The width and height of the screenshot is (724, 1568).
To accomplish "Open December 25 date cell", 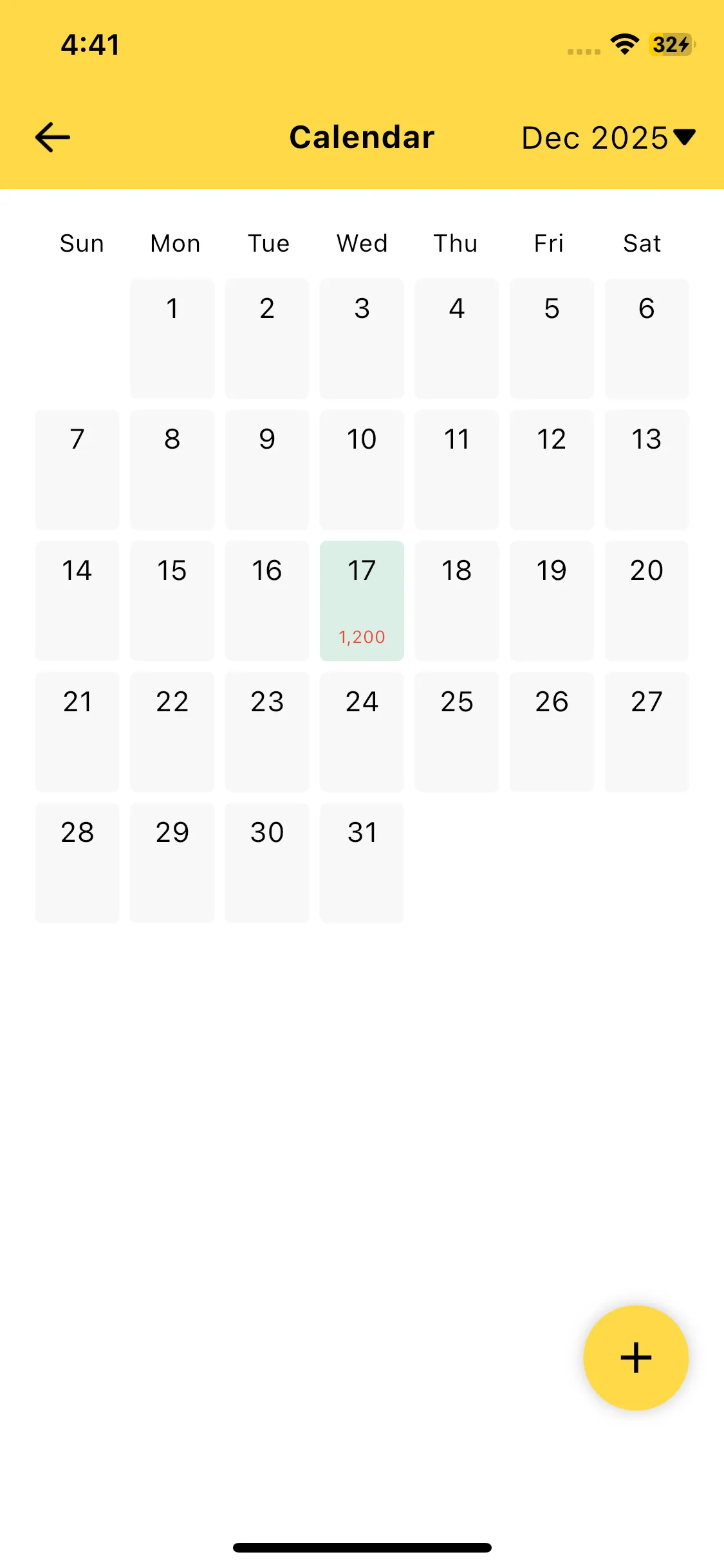I will [x=456, y=732].
